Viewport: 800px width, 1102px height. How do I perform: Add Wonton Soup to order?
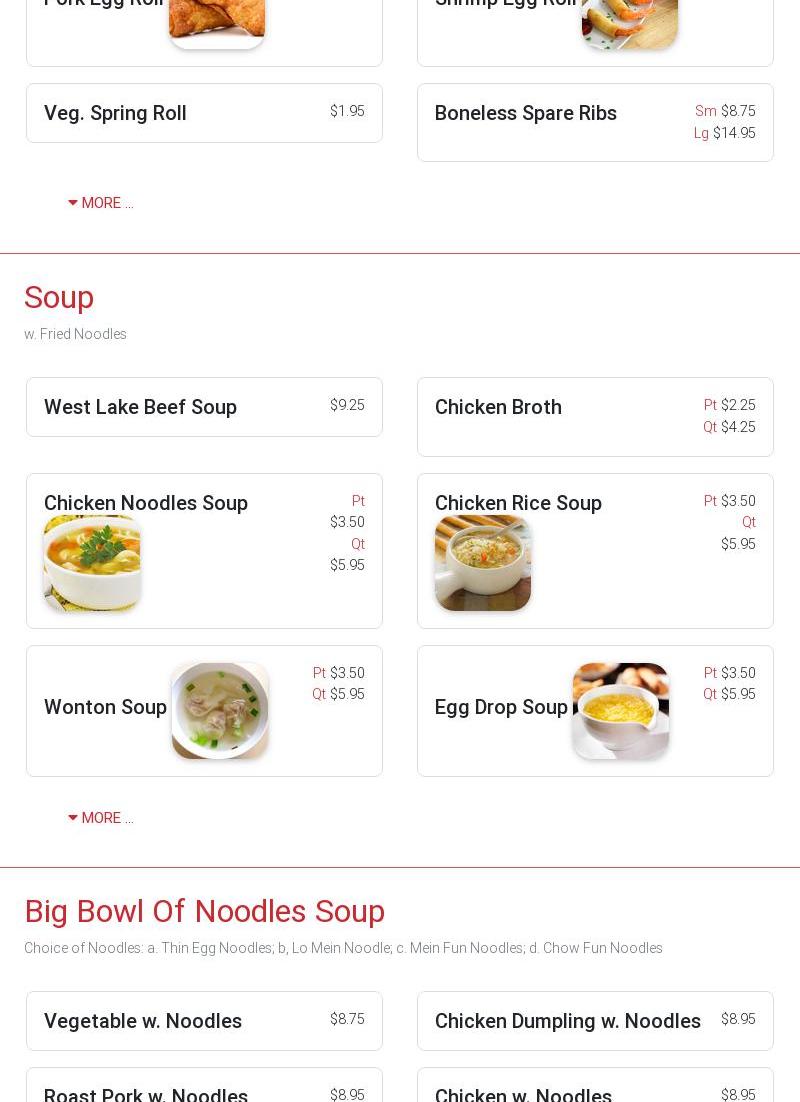pyautogui.click(x=204, y=710)
